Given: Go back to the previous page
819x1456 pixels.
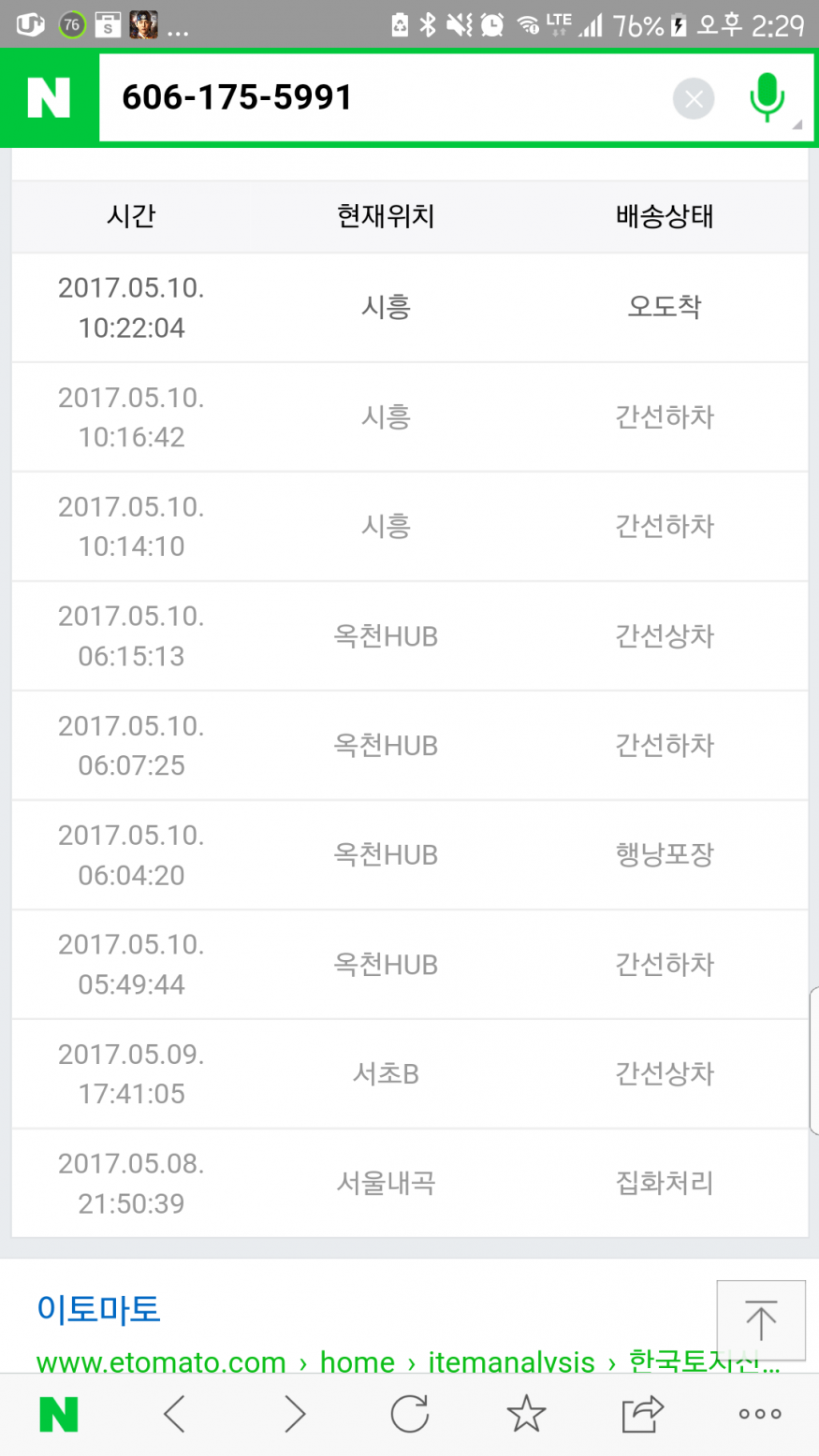Looking at the screenshot, I should [175, 1415].
